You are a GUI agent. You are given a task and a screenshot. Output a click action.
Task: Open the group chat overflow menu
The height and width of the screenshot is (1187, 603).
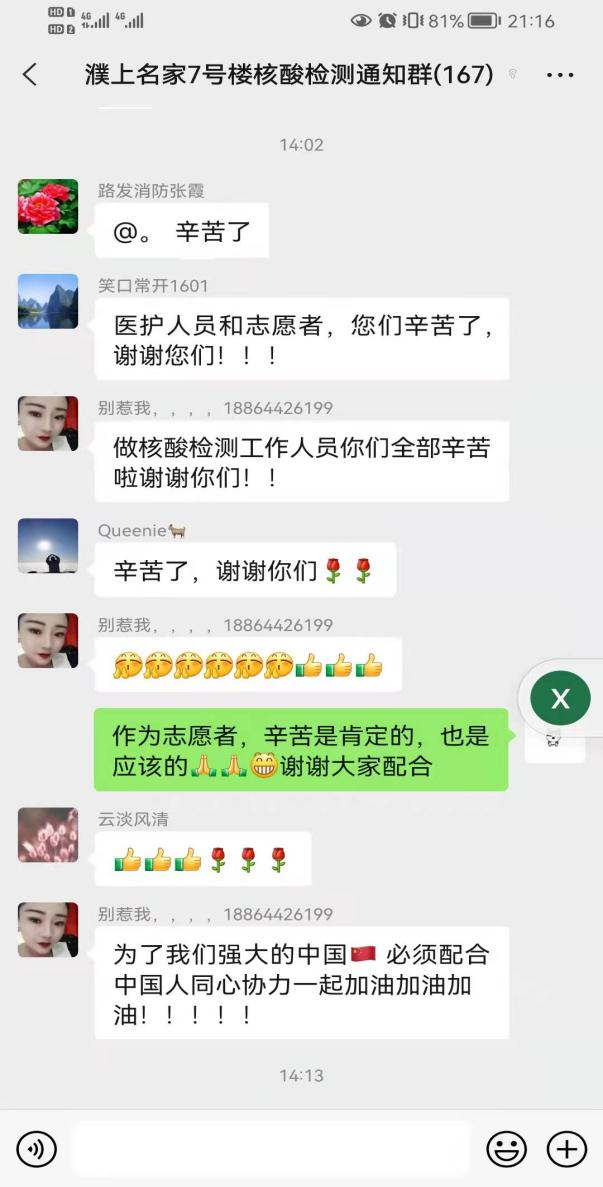point(561,74)
